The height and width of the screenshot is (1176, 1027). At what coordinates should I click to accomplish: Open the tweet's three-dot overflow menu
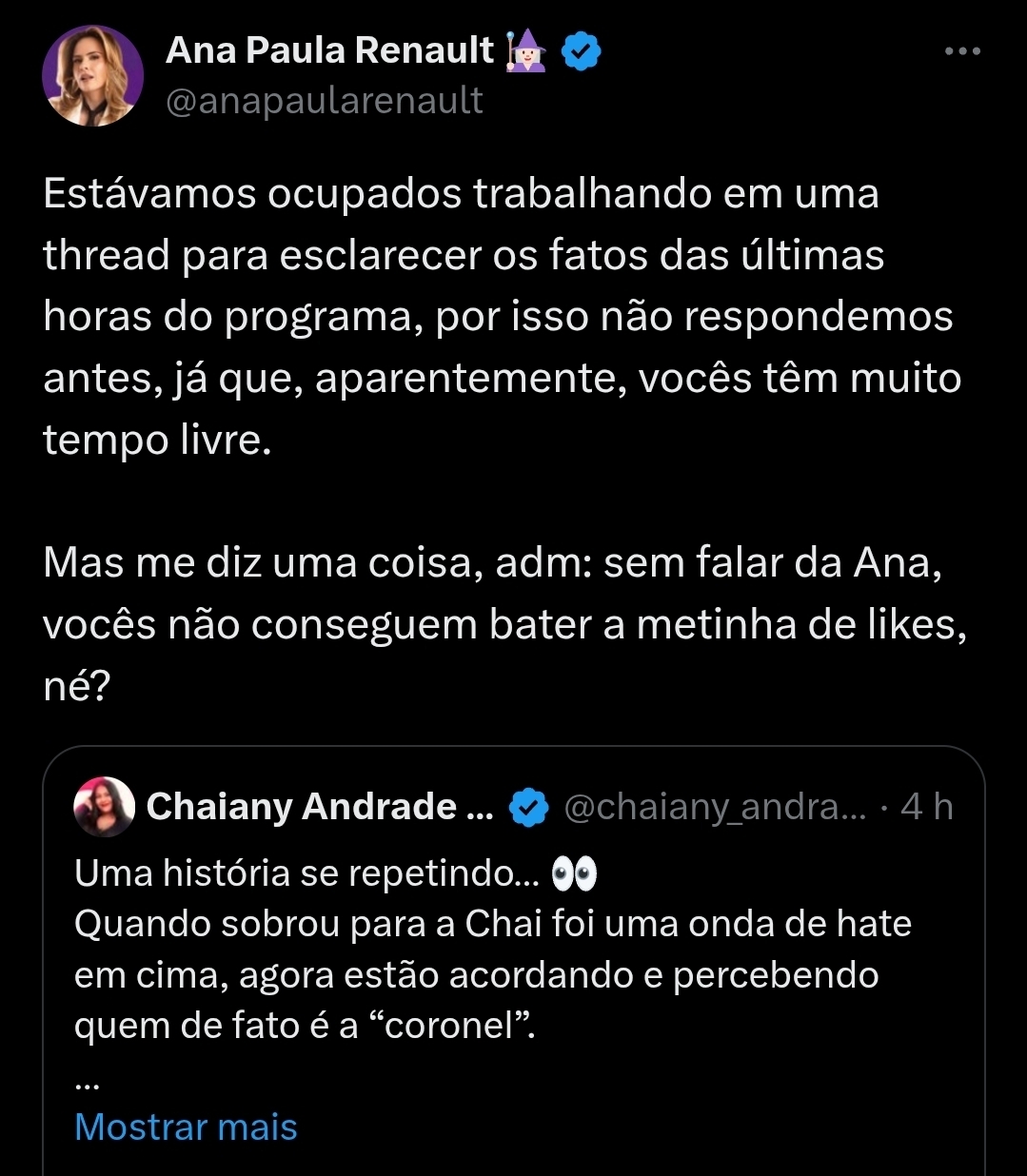(962, 51)
